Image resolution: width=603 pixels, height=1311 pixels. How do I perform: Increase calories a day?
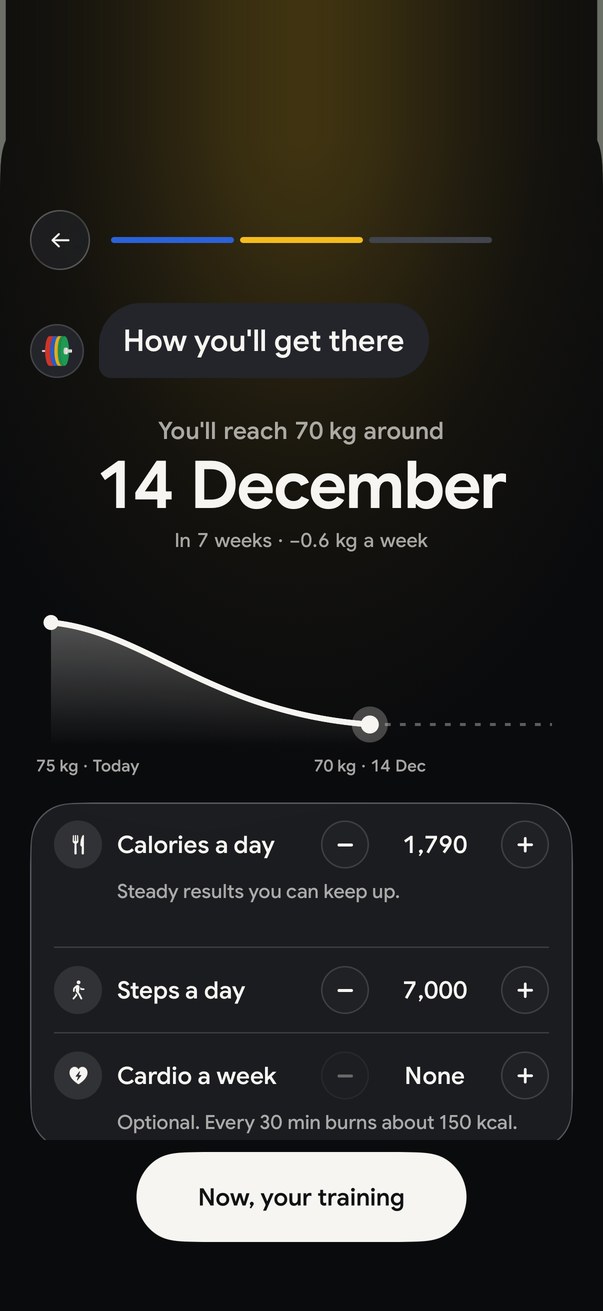coord(525,845)
